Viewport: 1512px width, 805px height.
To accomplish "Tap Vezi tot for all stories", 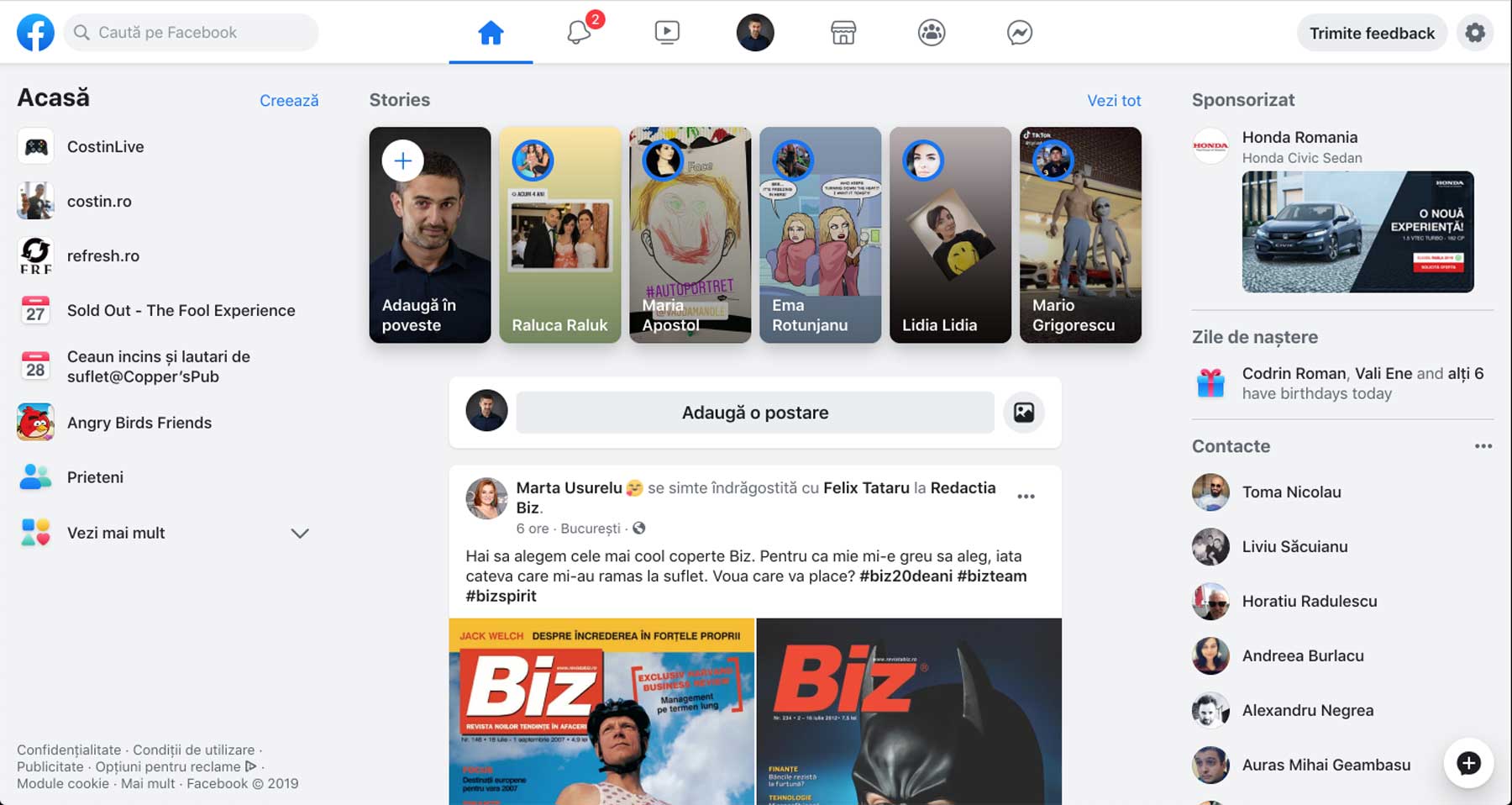I will [x=1114, y=101].
